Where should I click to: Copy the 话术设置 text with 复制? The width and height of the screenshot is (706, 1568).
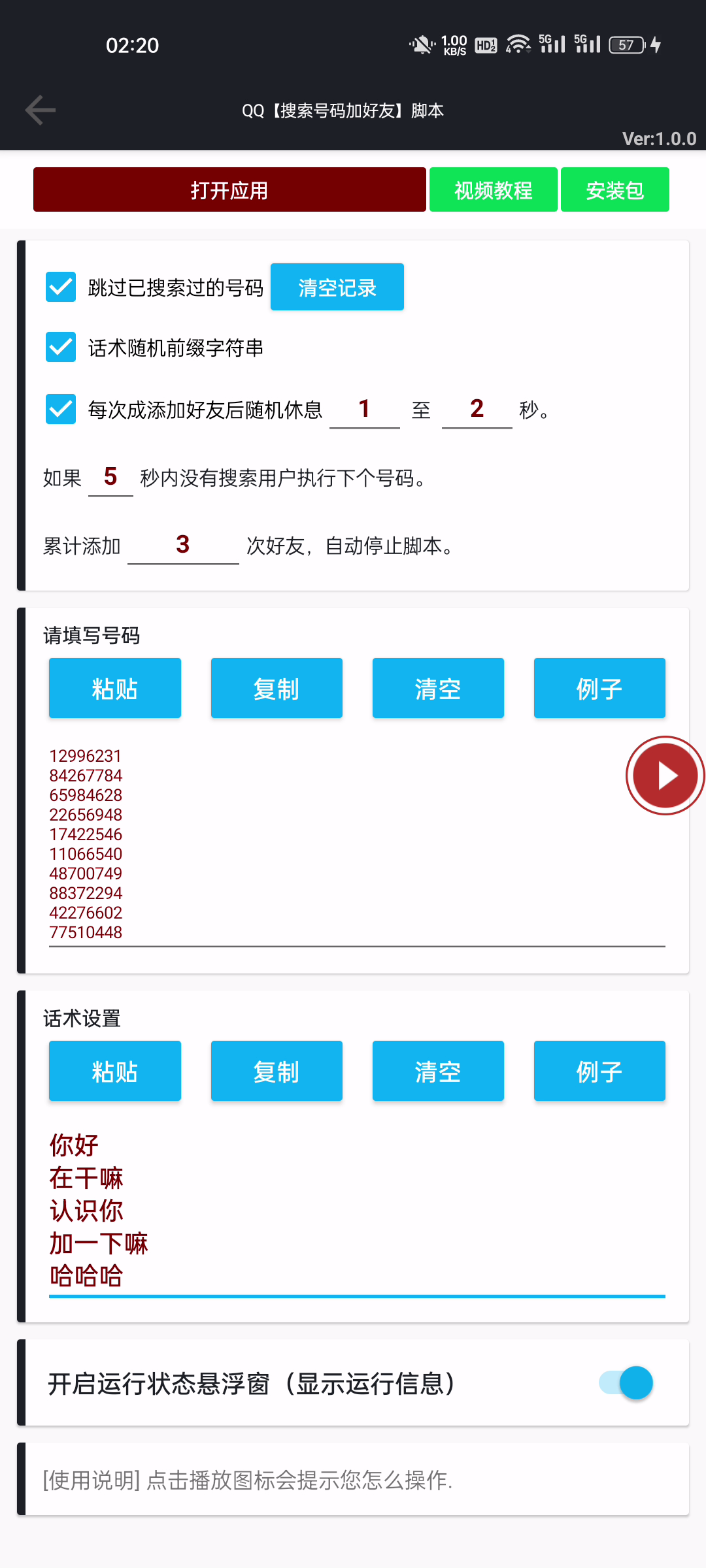(x=277, y=1071)
